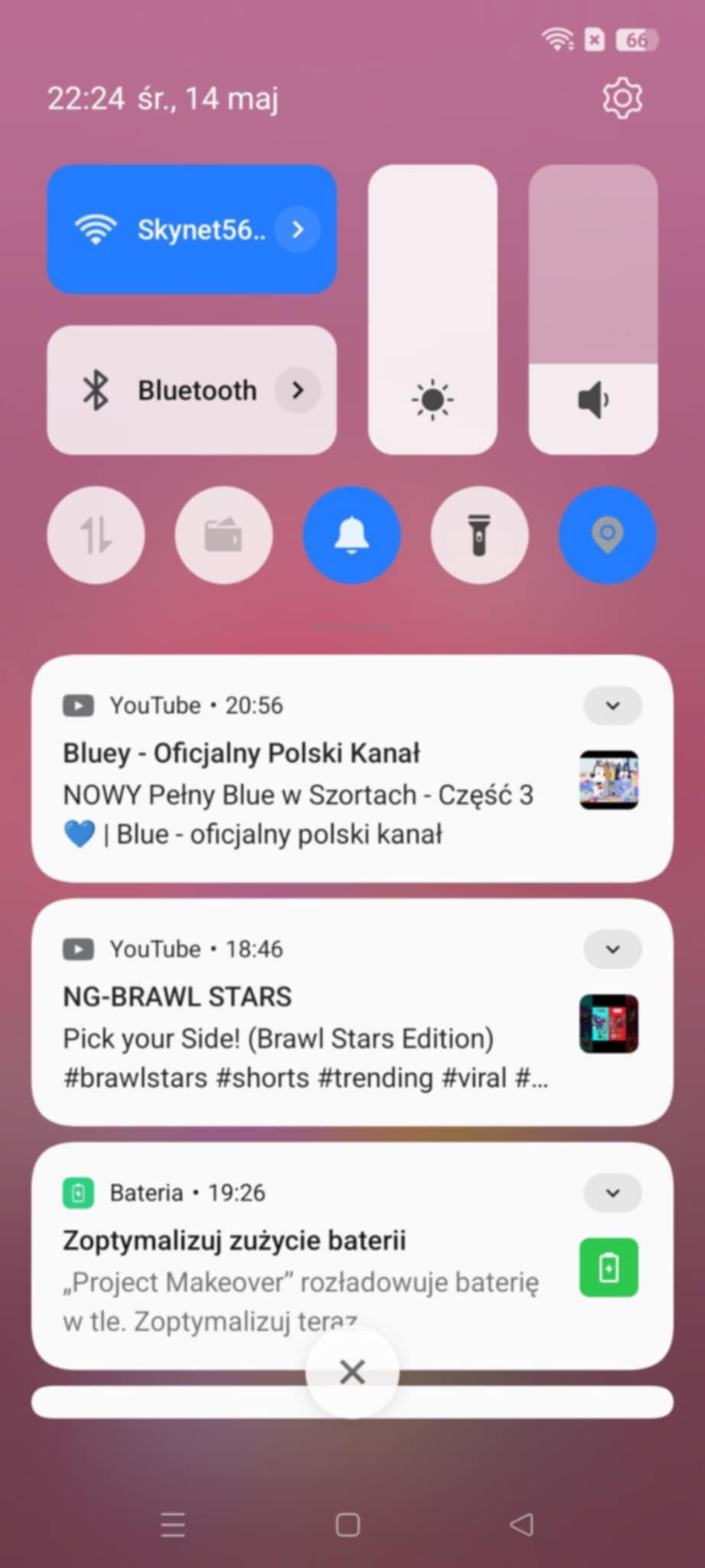Disable the location toggle

[607, 535]
